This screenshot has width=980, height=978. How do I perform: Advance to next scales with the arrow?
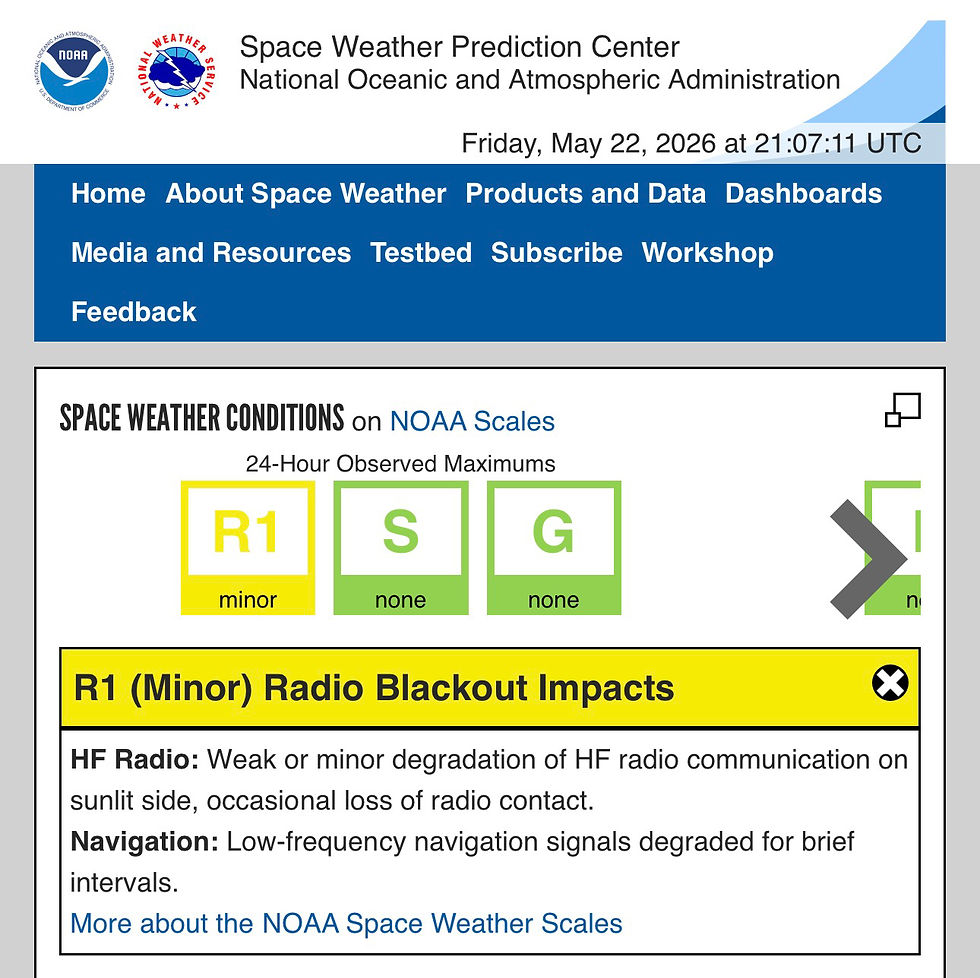click(x=868, y=559)
